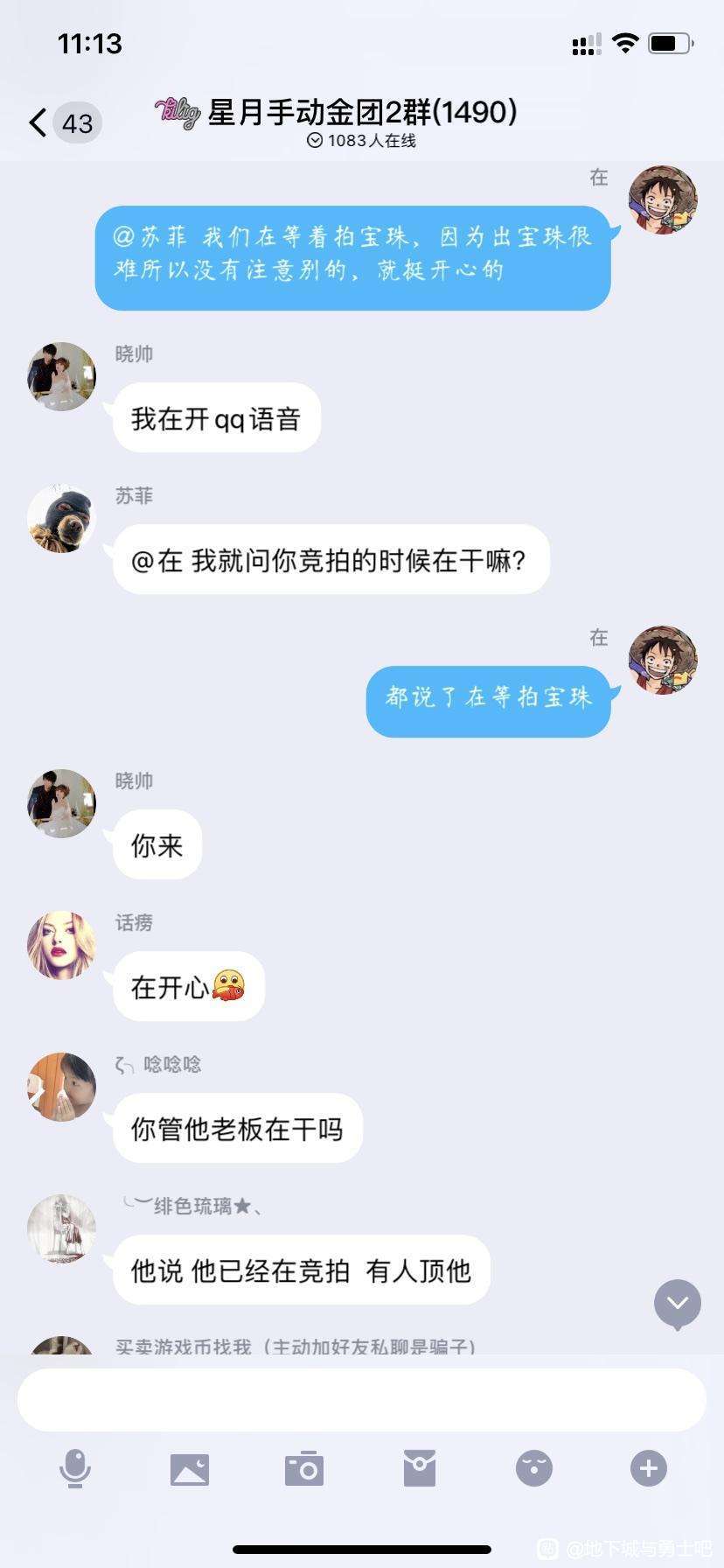The height and width of the screenshot is (1568, 724).
Task: Focus the message input box
Action: (x=362, y=1400)
